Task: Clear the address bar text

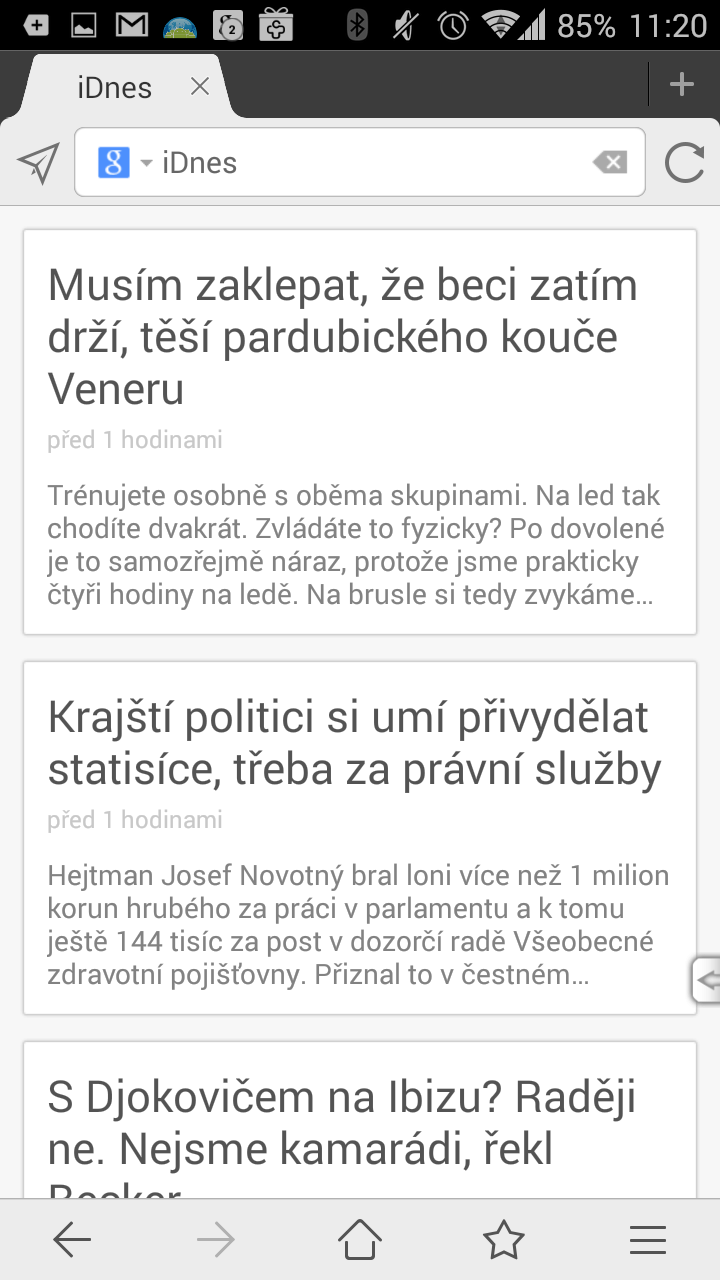Action: click(610, 162)
